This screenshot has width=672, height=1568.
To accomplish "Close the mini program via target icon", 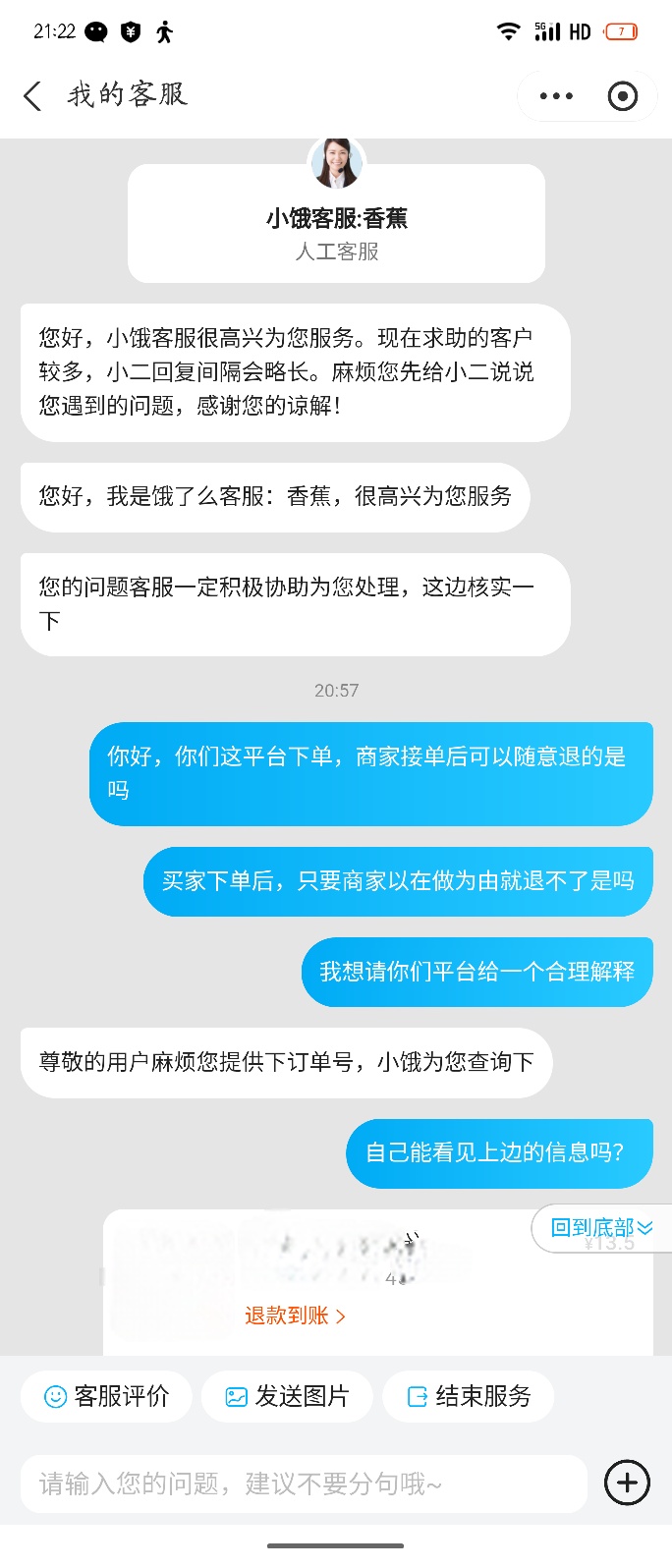I will click(x=623, y=96).
